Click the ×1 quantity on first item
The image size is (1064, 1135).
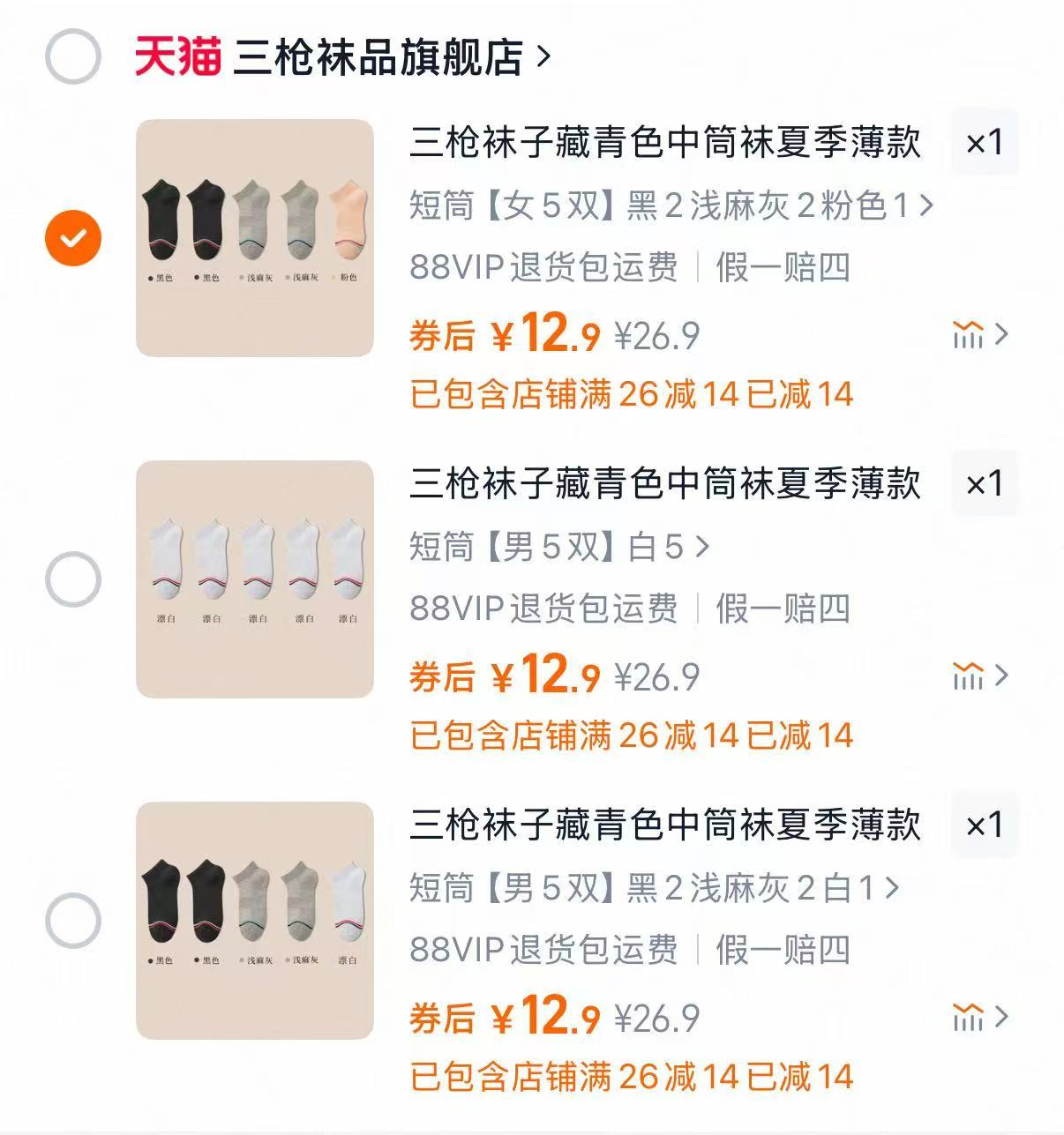(985, 142)
